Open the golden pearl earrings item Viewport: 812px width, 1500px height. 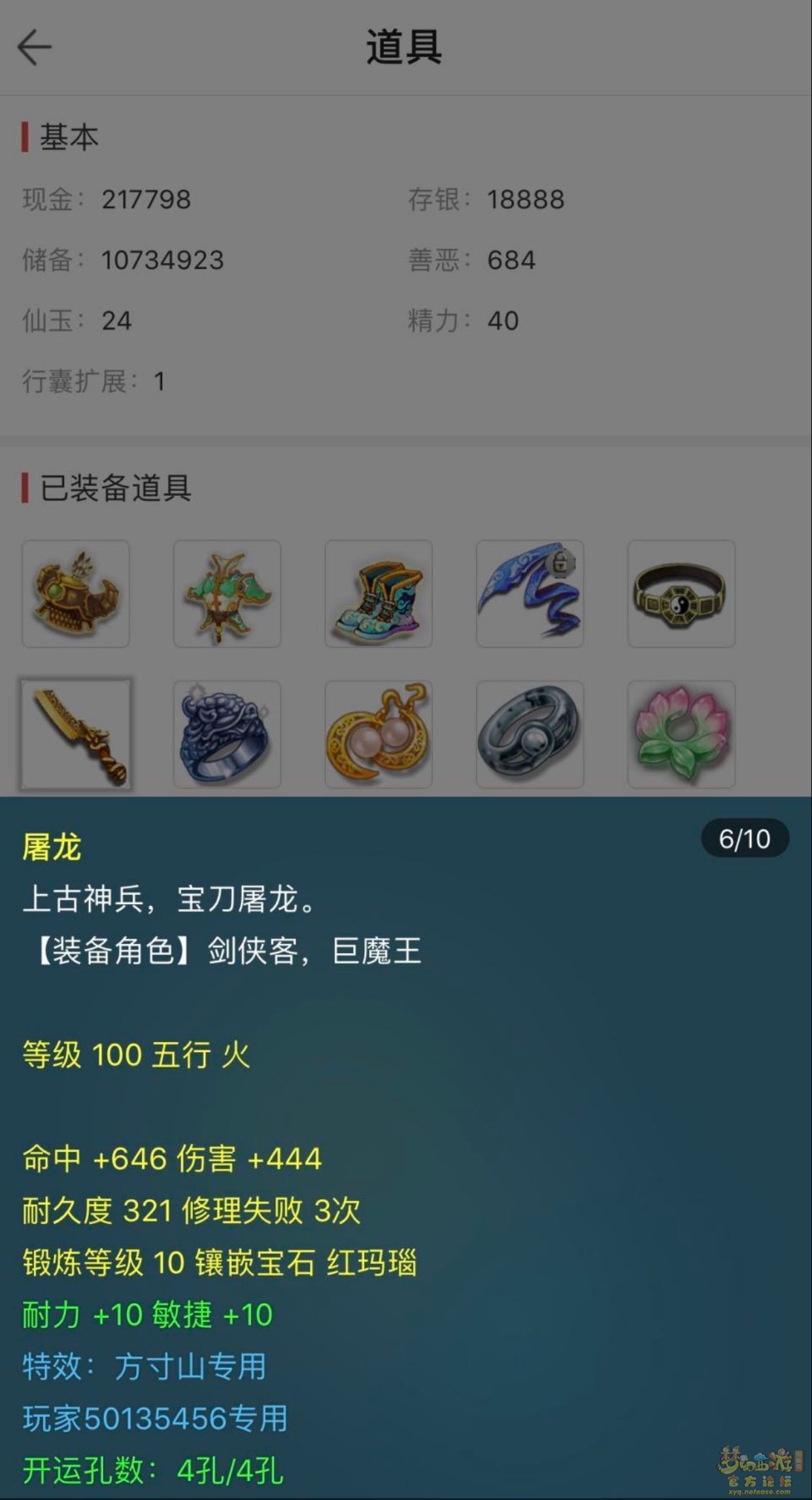coord(379,734)
